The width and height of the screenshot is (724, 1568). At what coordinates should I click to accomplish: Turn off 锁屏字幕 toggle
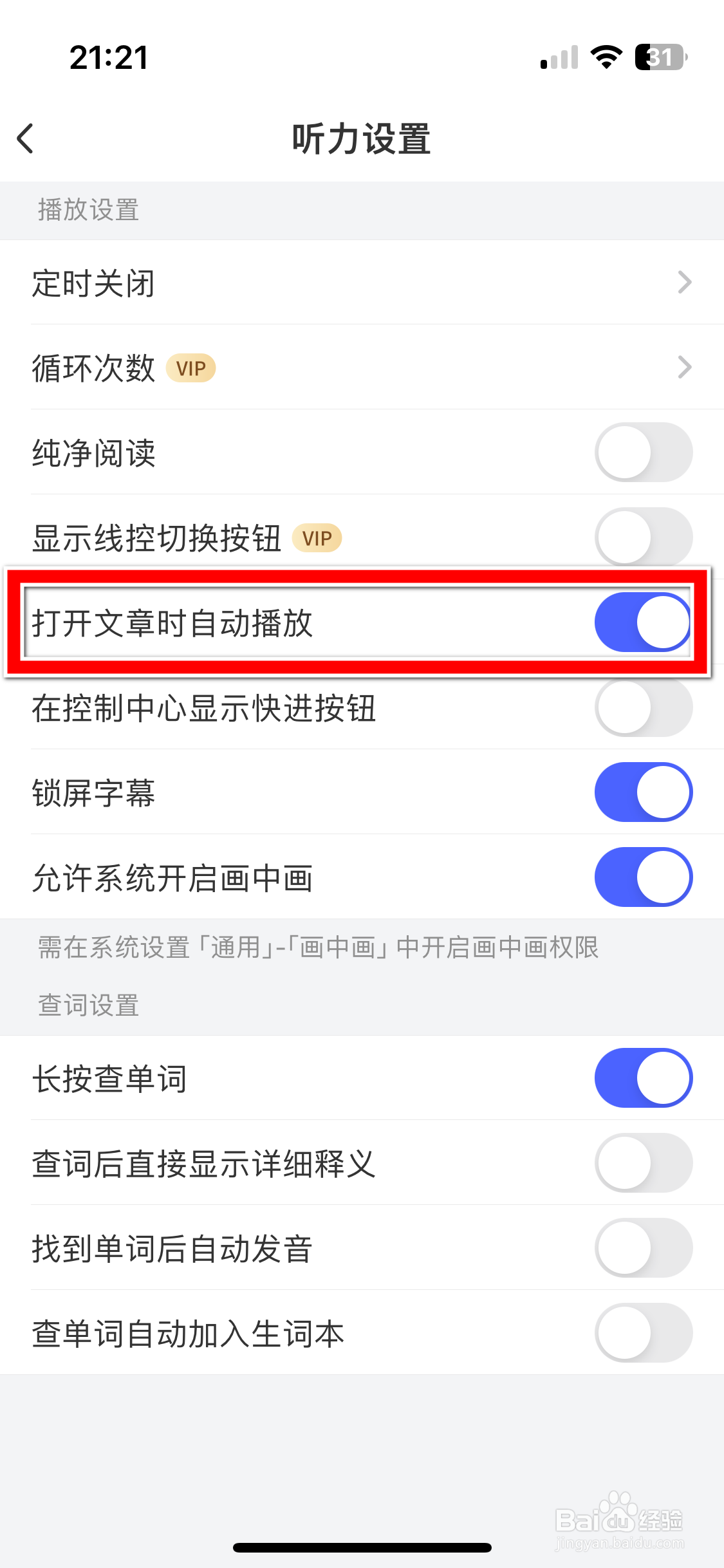tap(642, 792)
